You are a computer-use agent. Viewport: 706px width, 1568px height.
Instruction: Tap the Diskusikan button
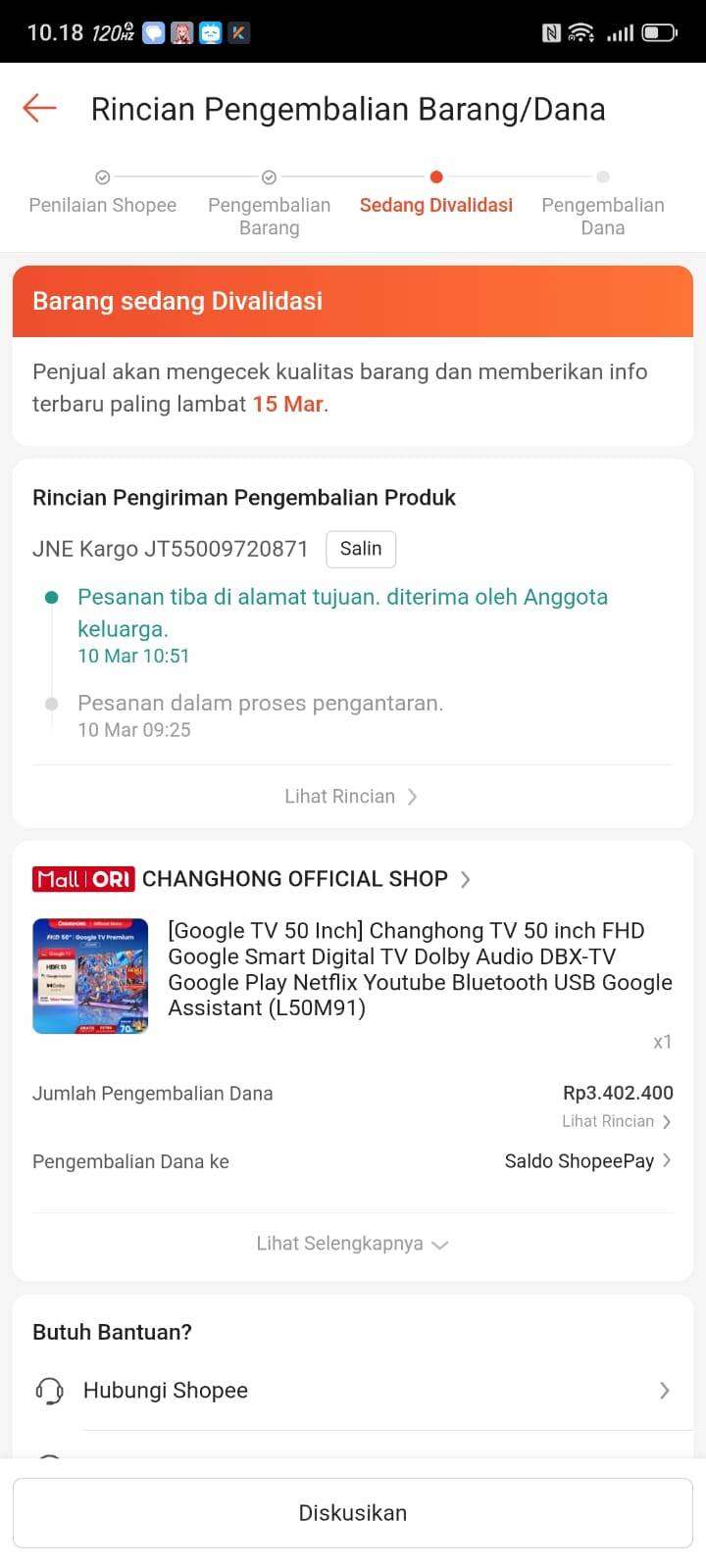352,1513
